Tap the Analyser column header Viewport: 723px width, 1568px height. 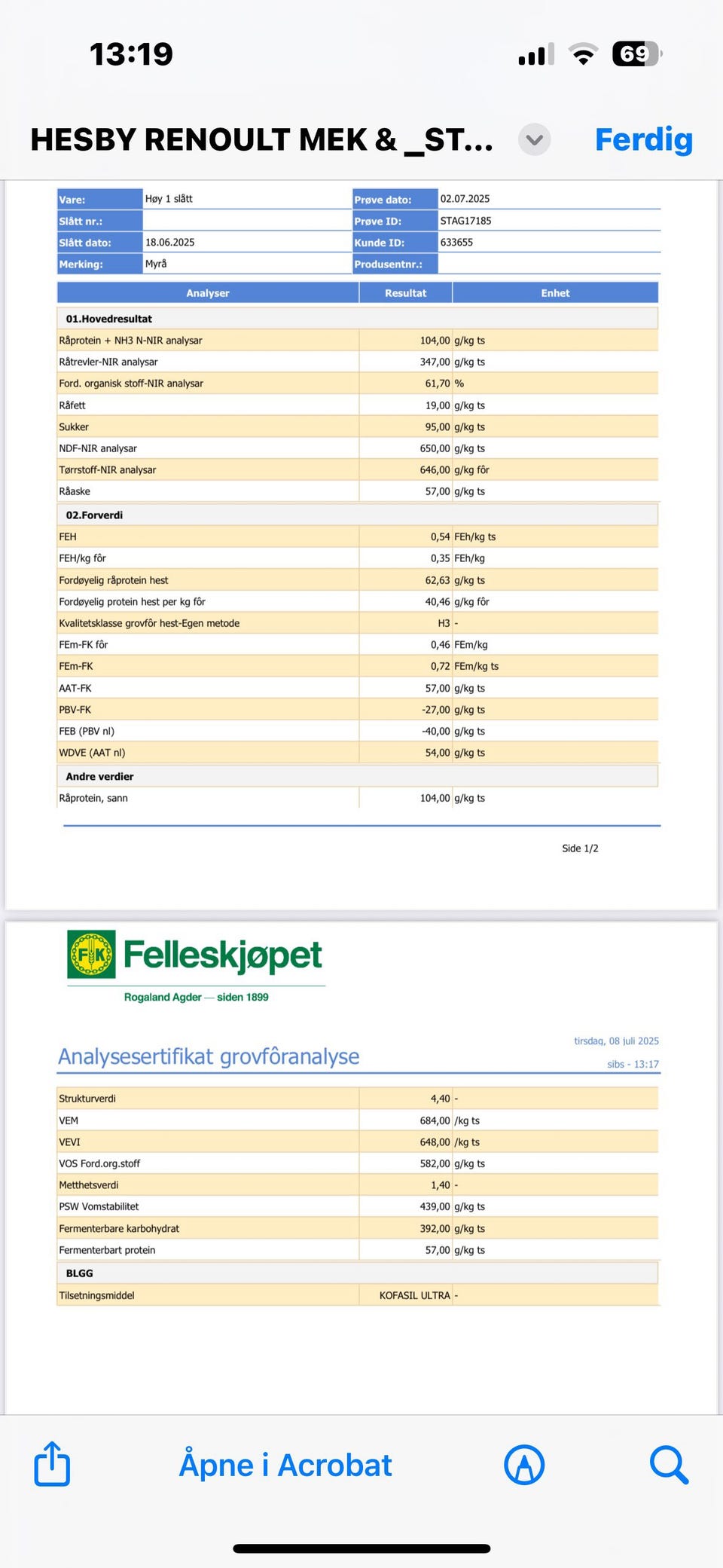pyautogui.click(x=208, y=292)
